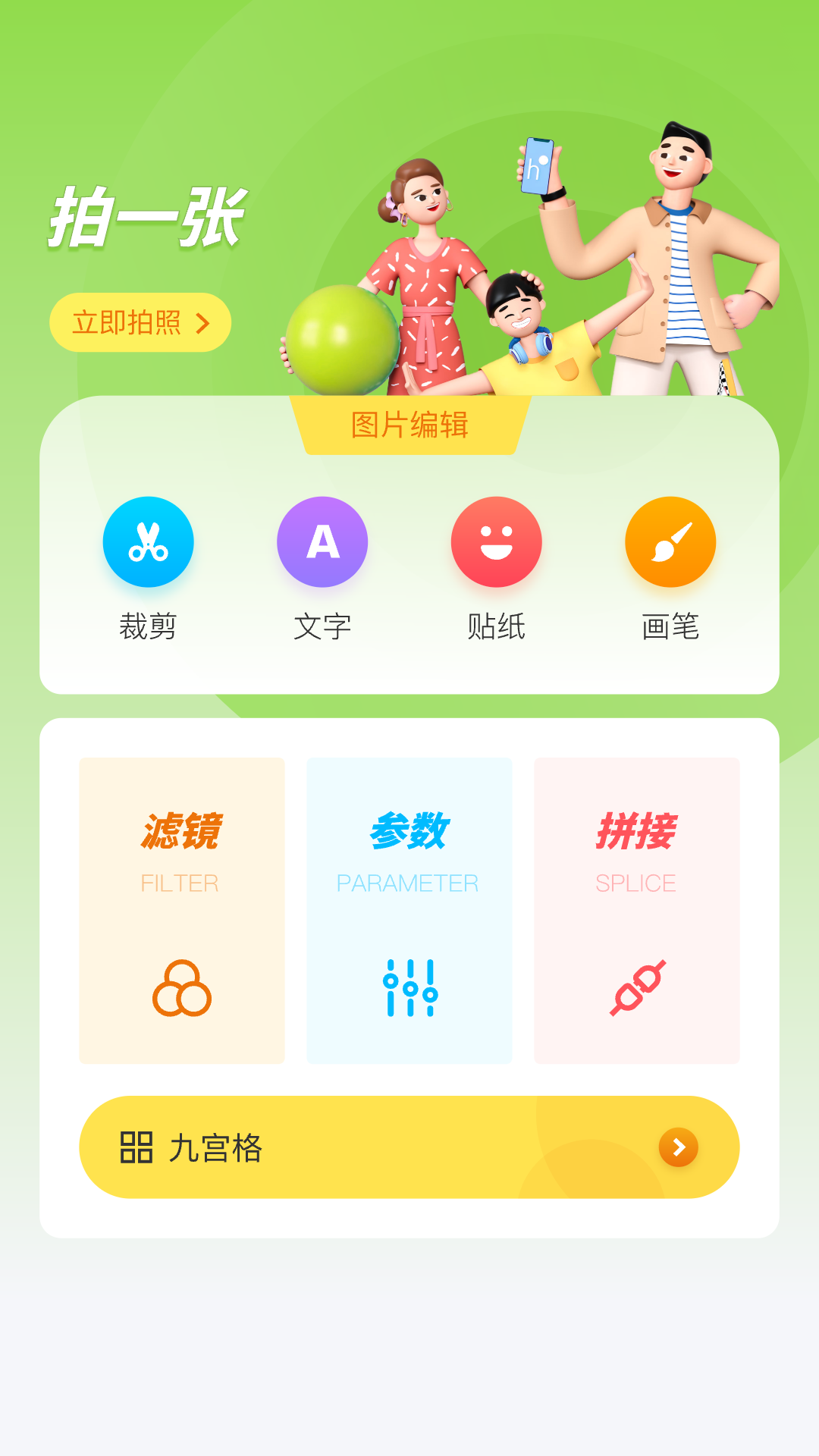The width and height of the screenshot is (819, 1456).
Task: Select the 裁剪 crop scissors icon
Action: coord(149,541)
